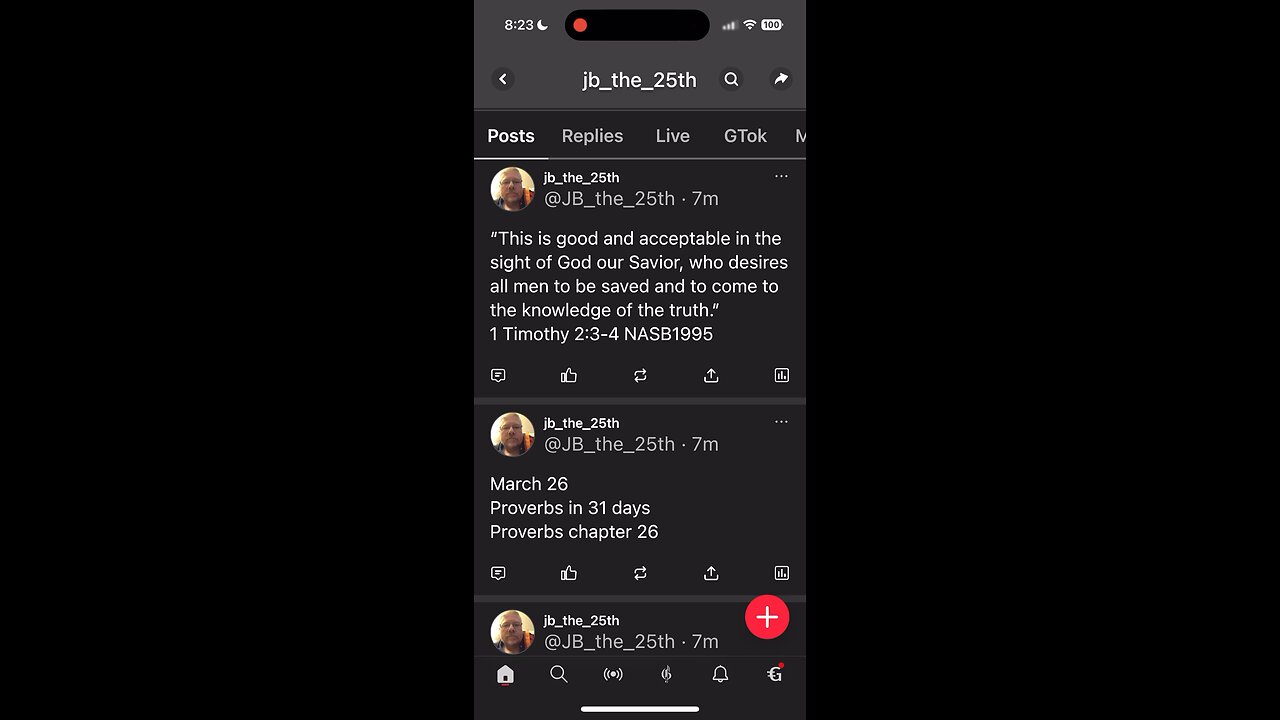The height and width of the screenshot is (720, 1280).
Task: Open the bottom bar search tab
Action: (559, 675)
